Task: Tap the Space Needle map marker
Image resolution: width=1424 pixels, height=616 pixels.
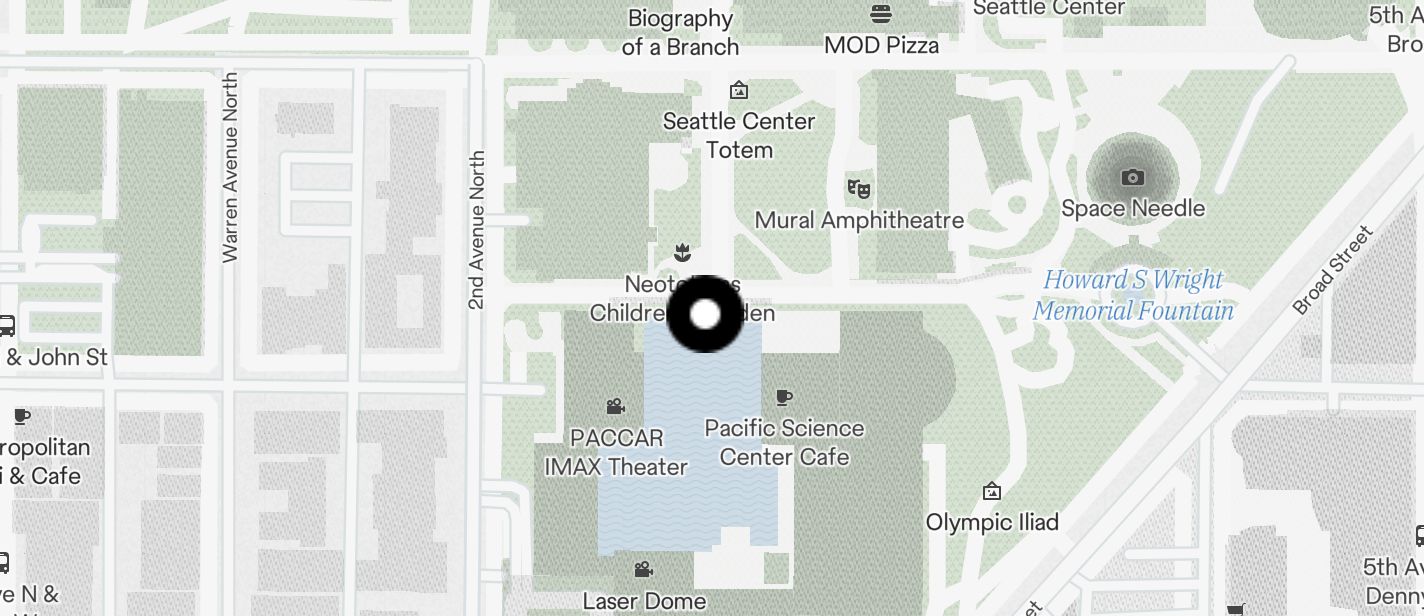Action: [1132, 178]
